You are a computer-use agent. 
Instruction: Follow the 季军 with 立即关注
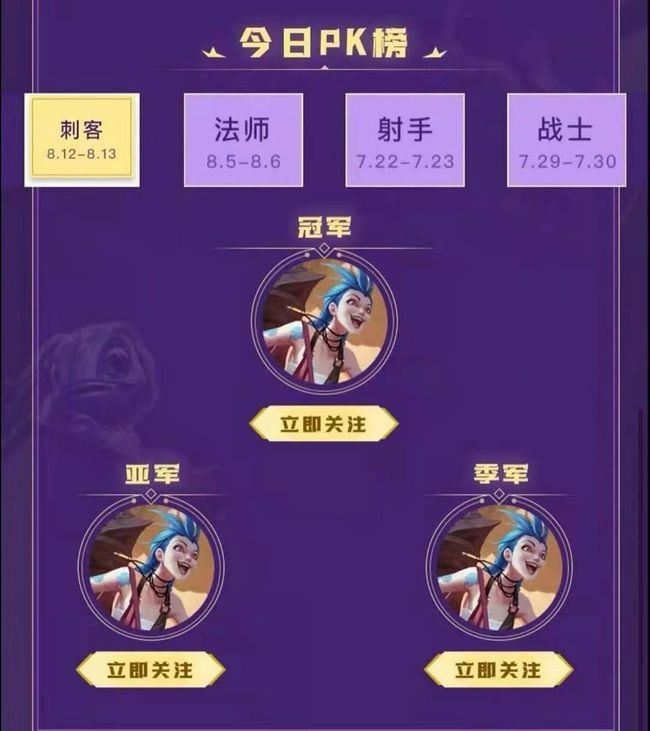click(498, 668)
